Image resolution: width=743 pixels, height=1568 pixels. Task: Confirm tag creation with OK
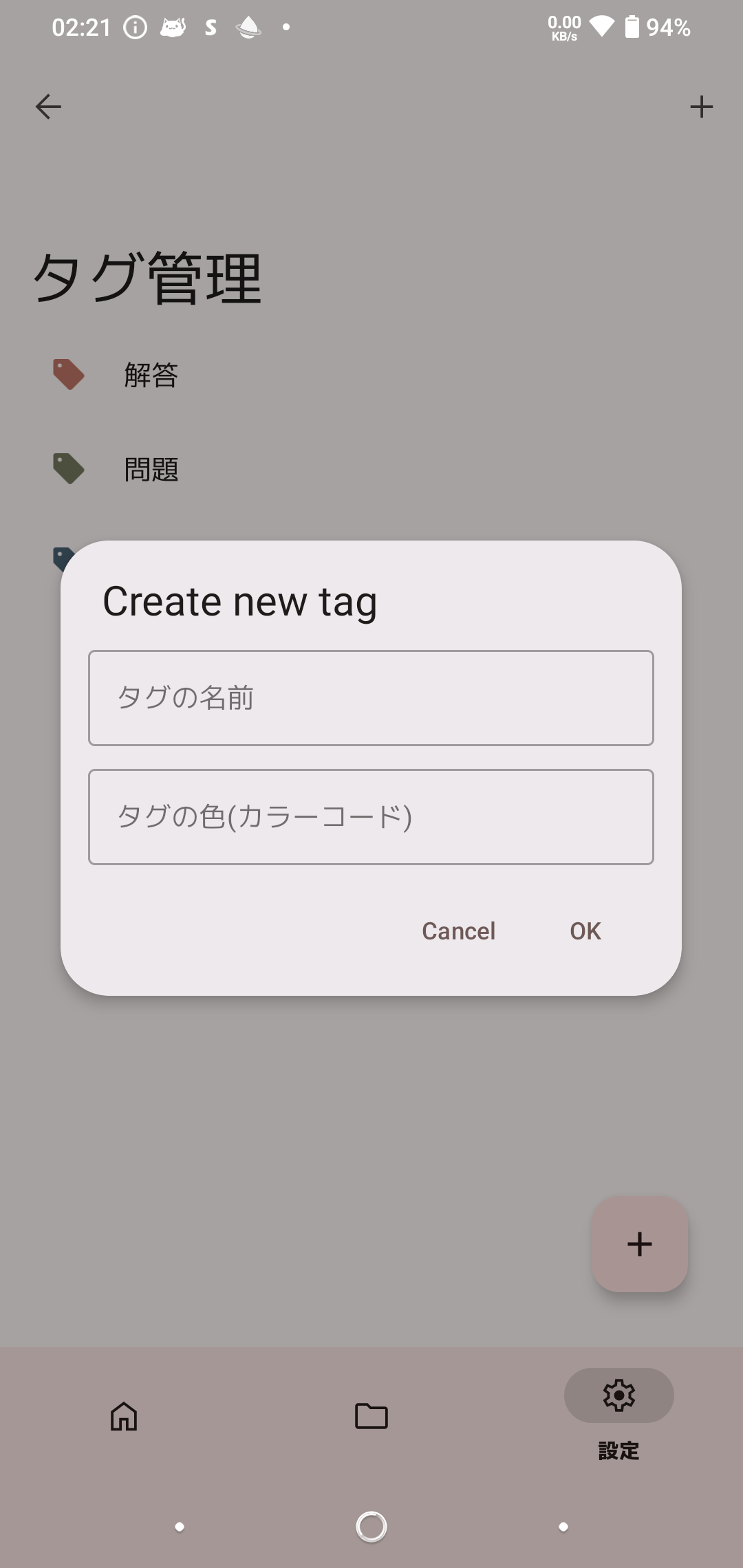pyautogui.click(x=585, y=930)
